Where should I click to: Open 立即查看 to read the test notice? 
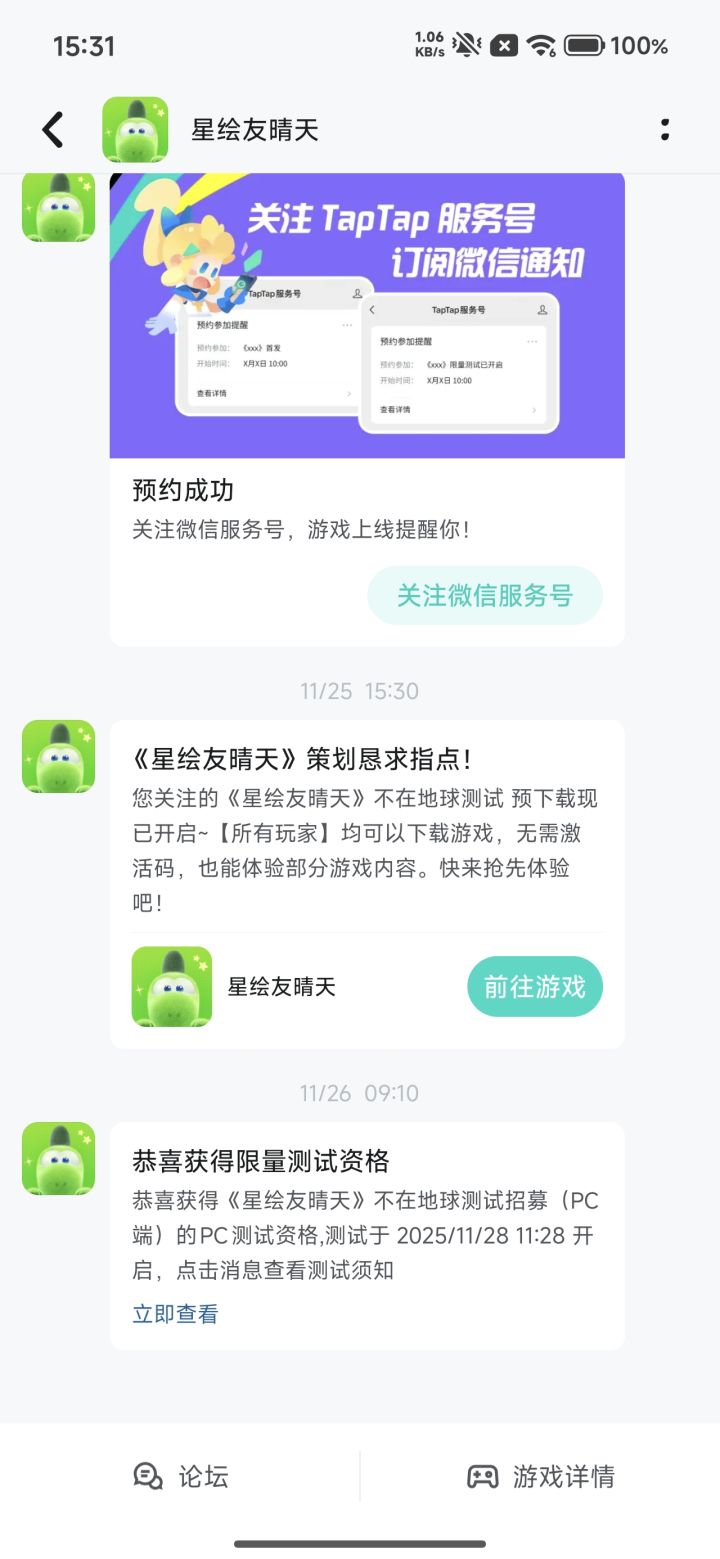(174, 1313)
